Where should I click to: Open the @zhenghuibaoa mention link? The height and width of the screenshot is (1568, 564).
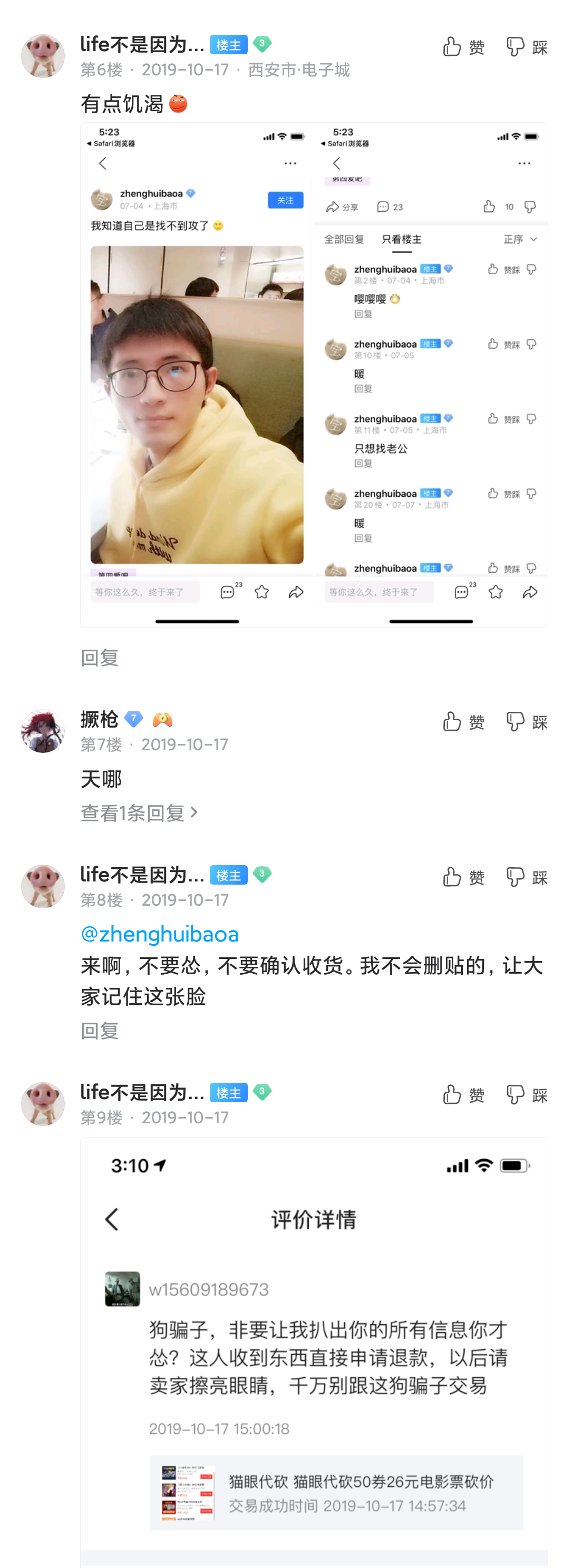click(160, 934)
